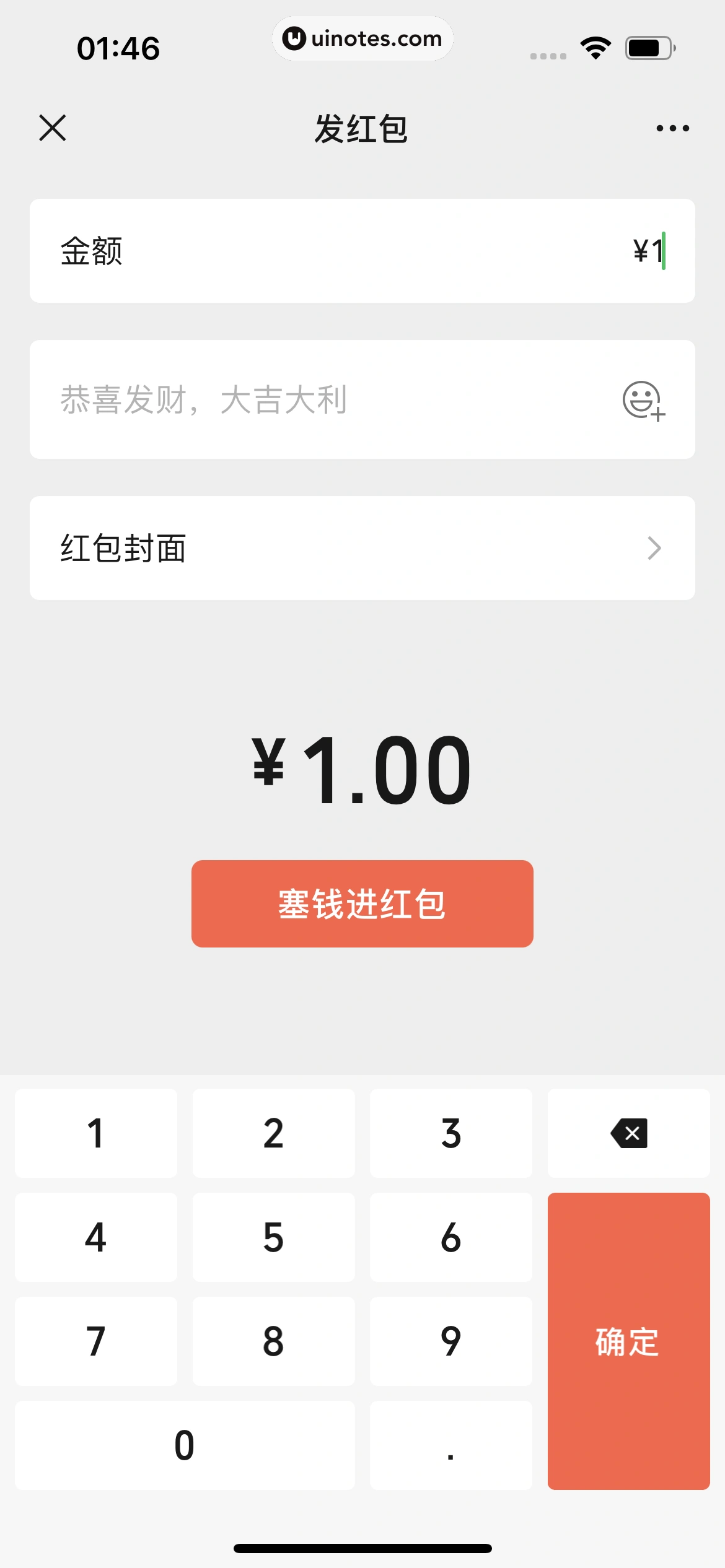Key in the digit 4
The height and width of the screenshot is (1568, 725).
[96, 1237]
